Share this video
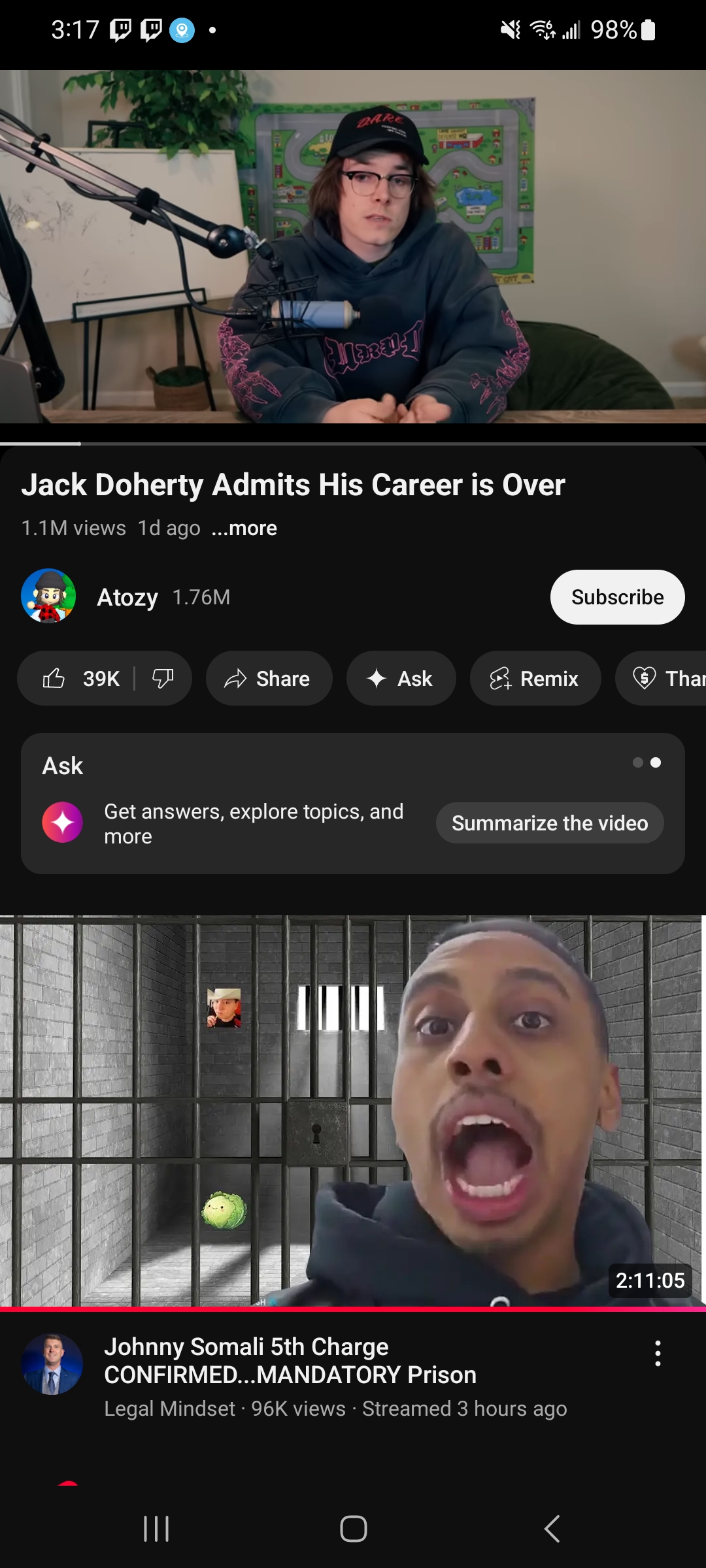The height and width of the screenshot is (1568, 706). pos(269,679)
